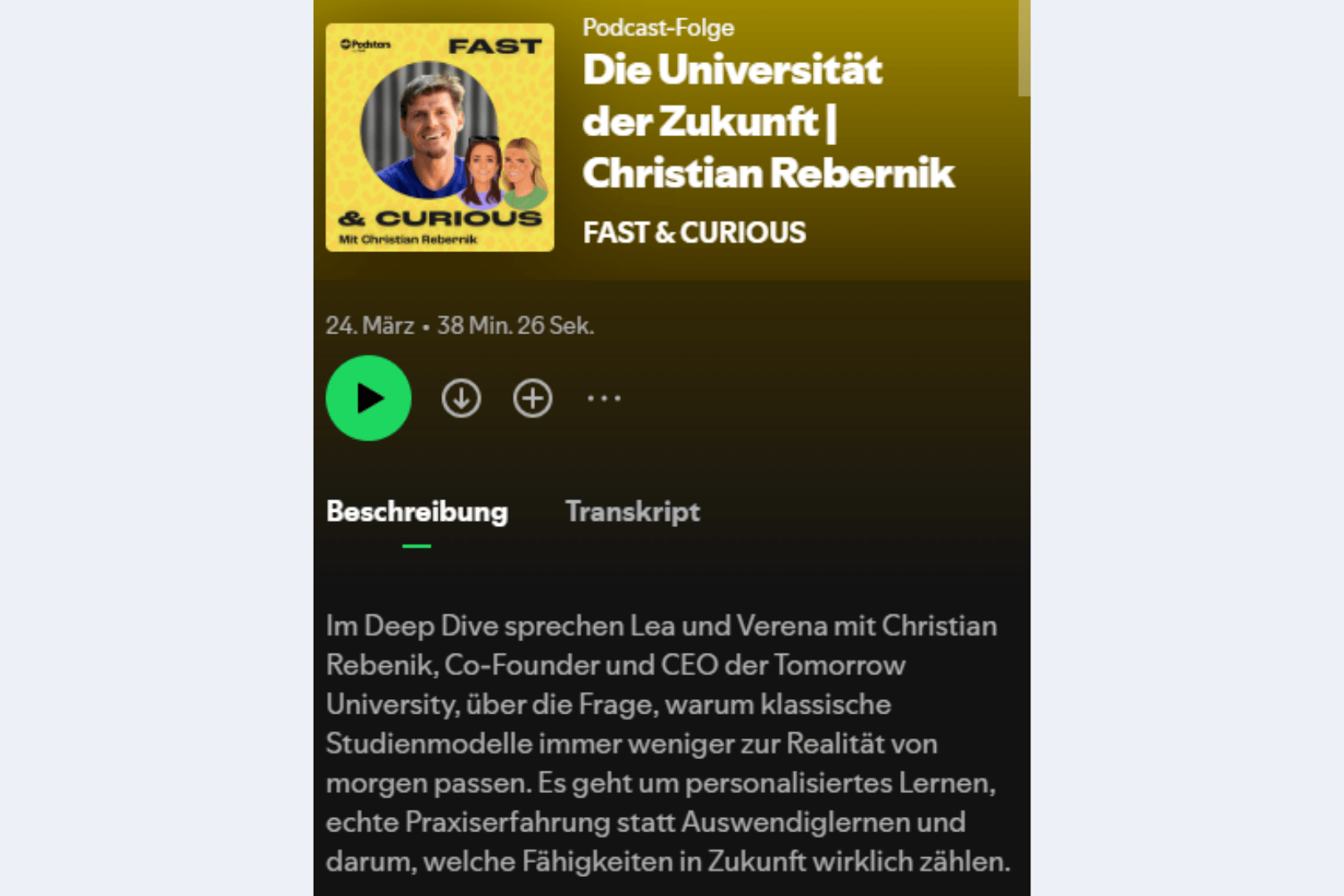The height and width of the screenshot is (896, 1344).
Task: Add episode to your library
Action: click(532, 398)
